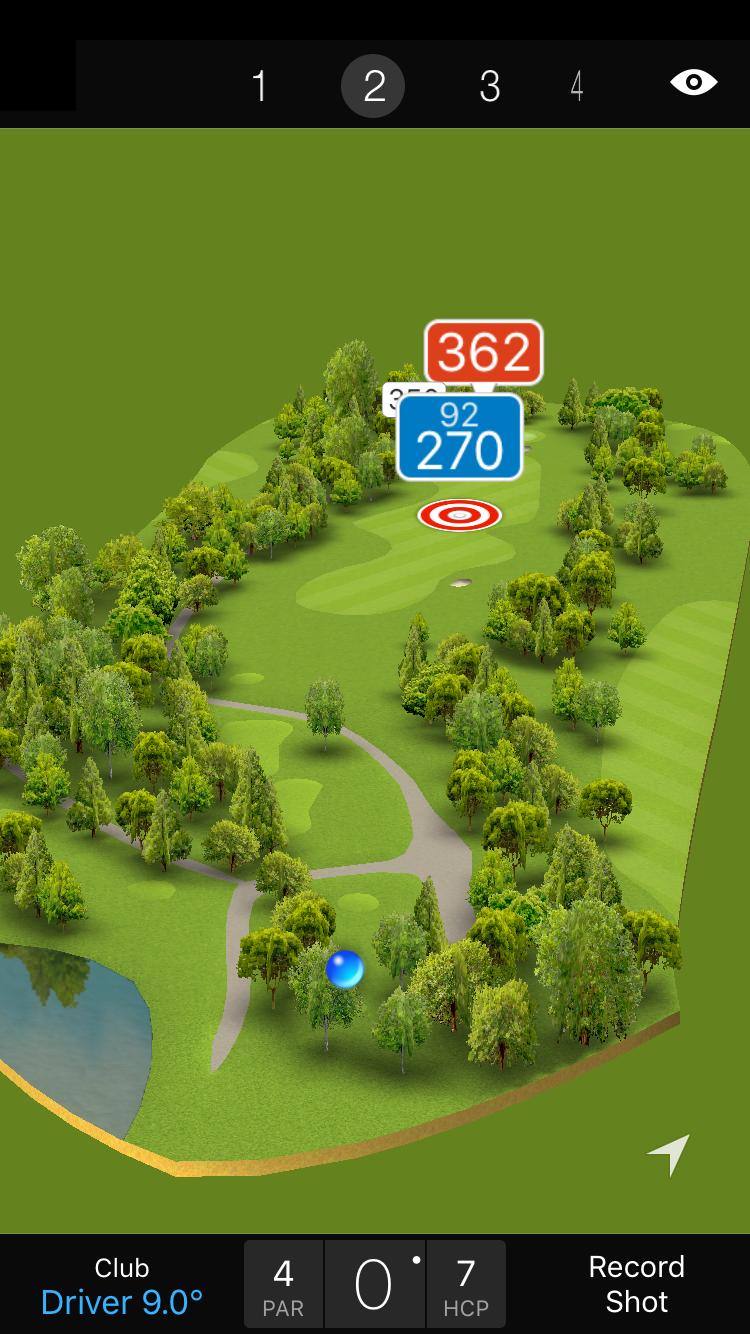Viewport: 750px width, 1334px height.
Task: Jump to hole 4
Action: point(577,87)
